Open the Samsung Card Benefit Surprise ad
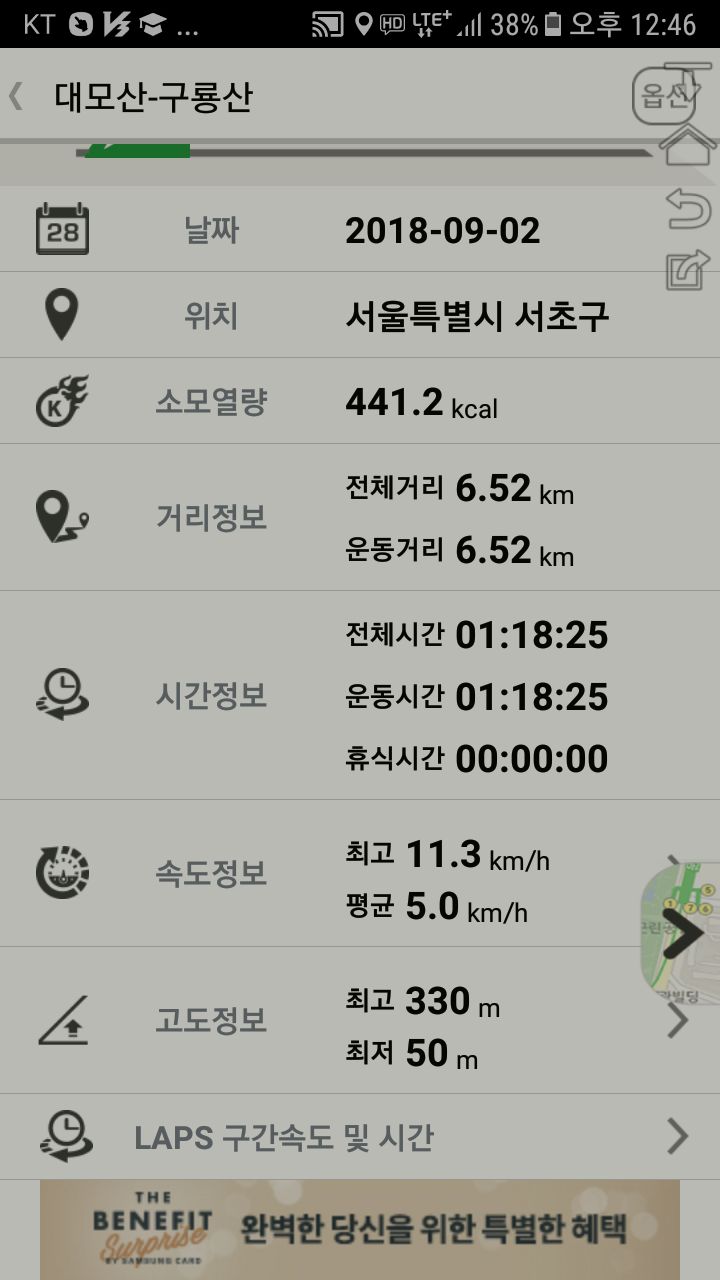 tap(360, 1230)
